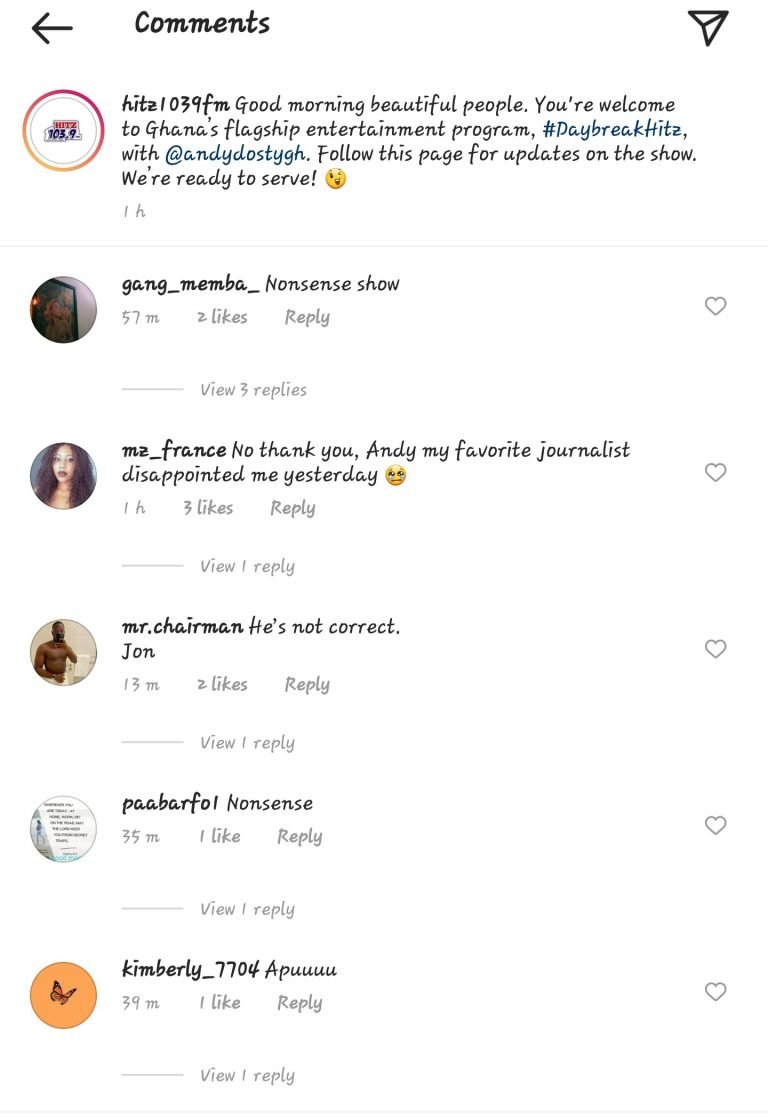Reply to paabarfo1's comment
The height and width of the screenshot is (1117, 768).
pyautogui.click(x=300, y=837)
